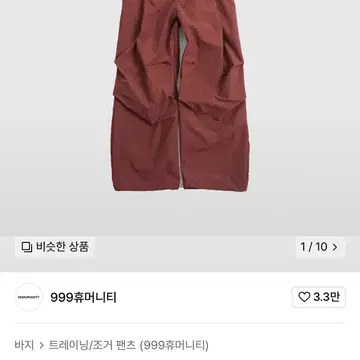
Task: View the red pants product photo
Action: coord(180,95)
